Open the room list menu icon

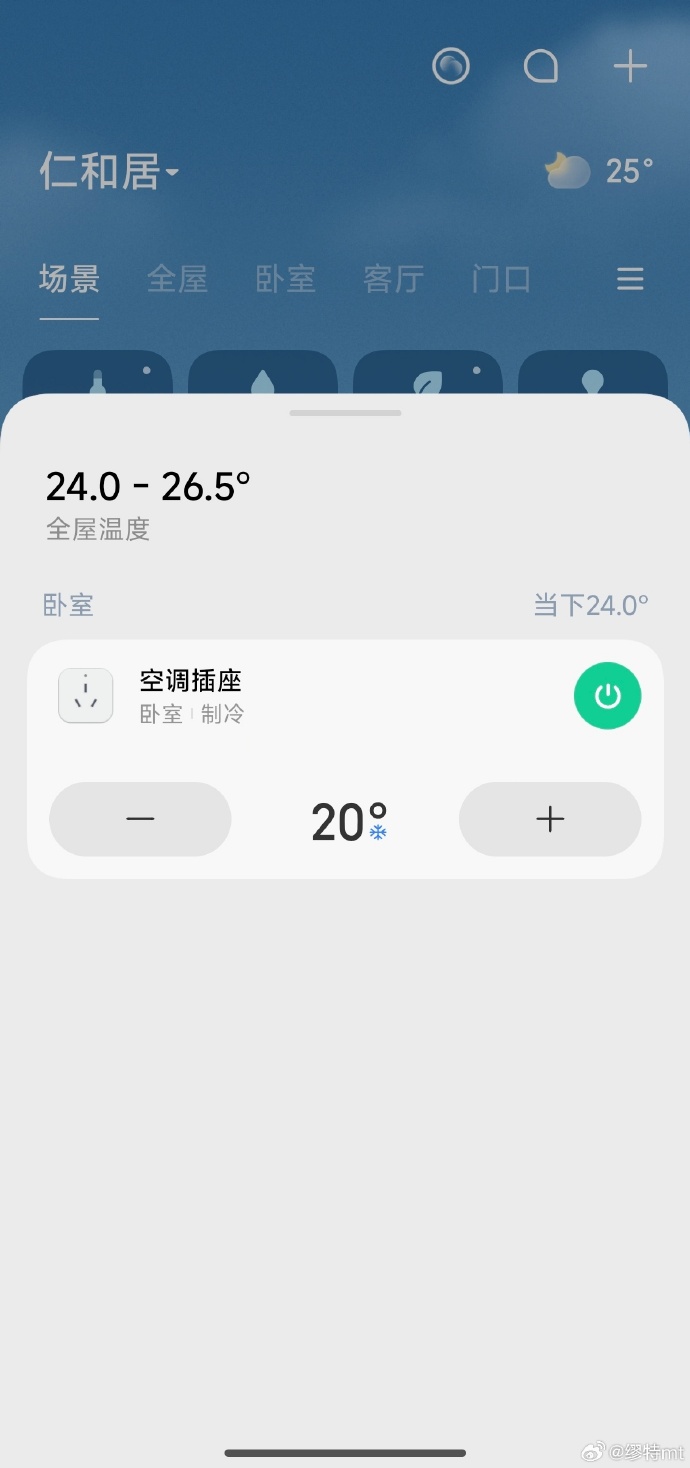click(x=630, y=279)
